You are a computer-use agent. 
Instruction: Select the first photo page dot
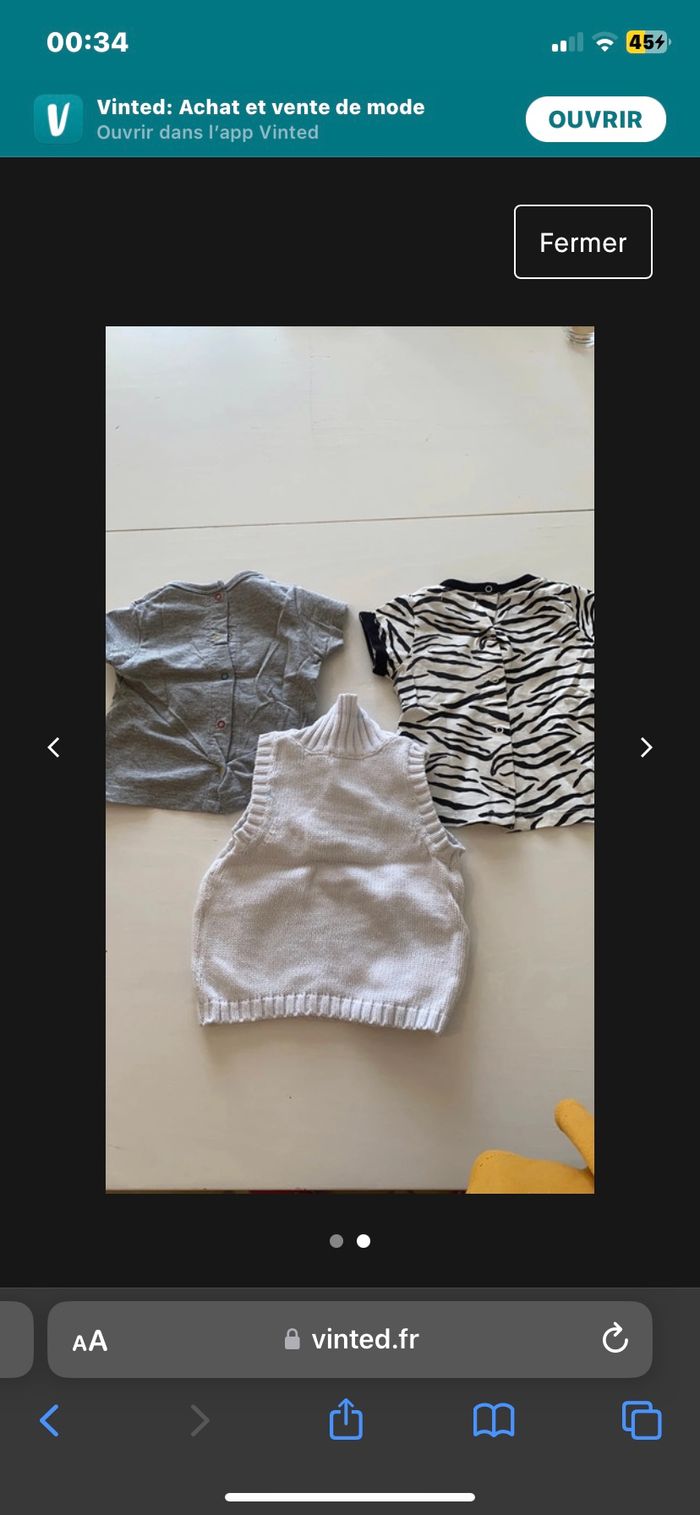(336, 1241)
